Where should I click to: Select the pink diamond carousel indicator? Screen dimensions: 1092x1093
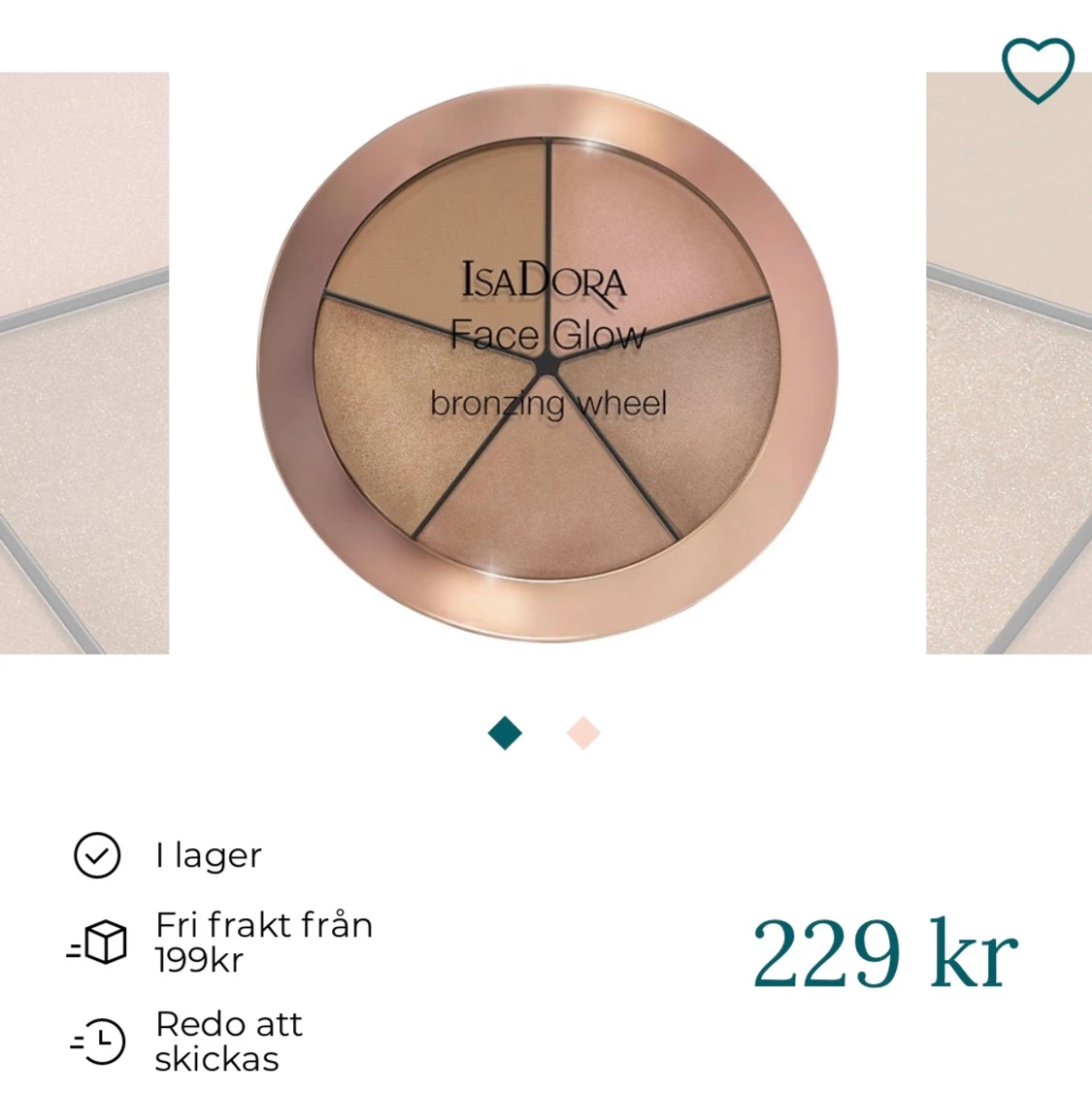(581, 733)
